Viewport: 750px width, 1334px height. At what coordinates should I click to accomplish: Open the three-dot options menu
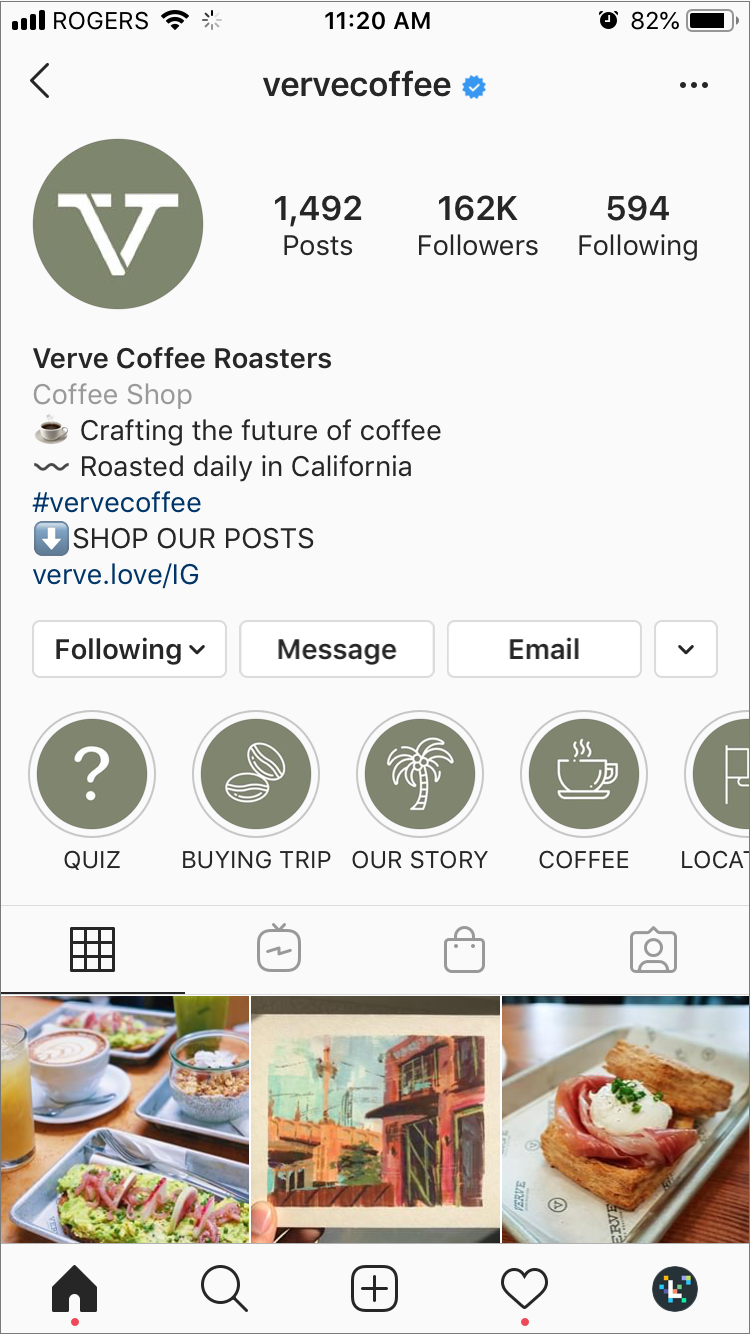(x=693, y=86)
